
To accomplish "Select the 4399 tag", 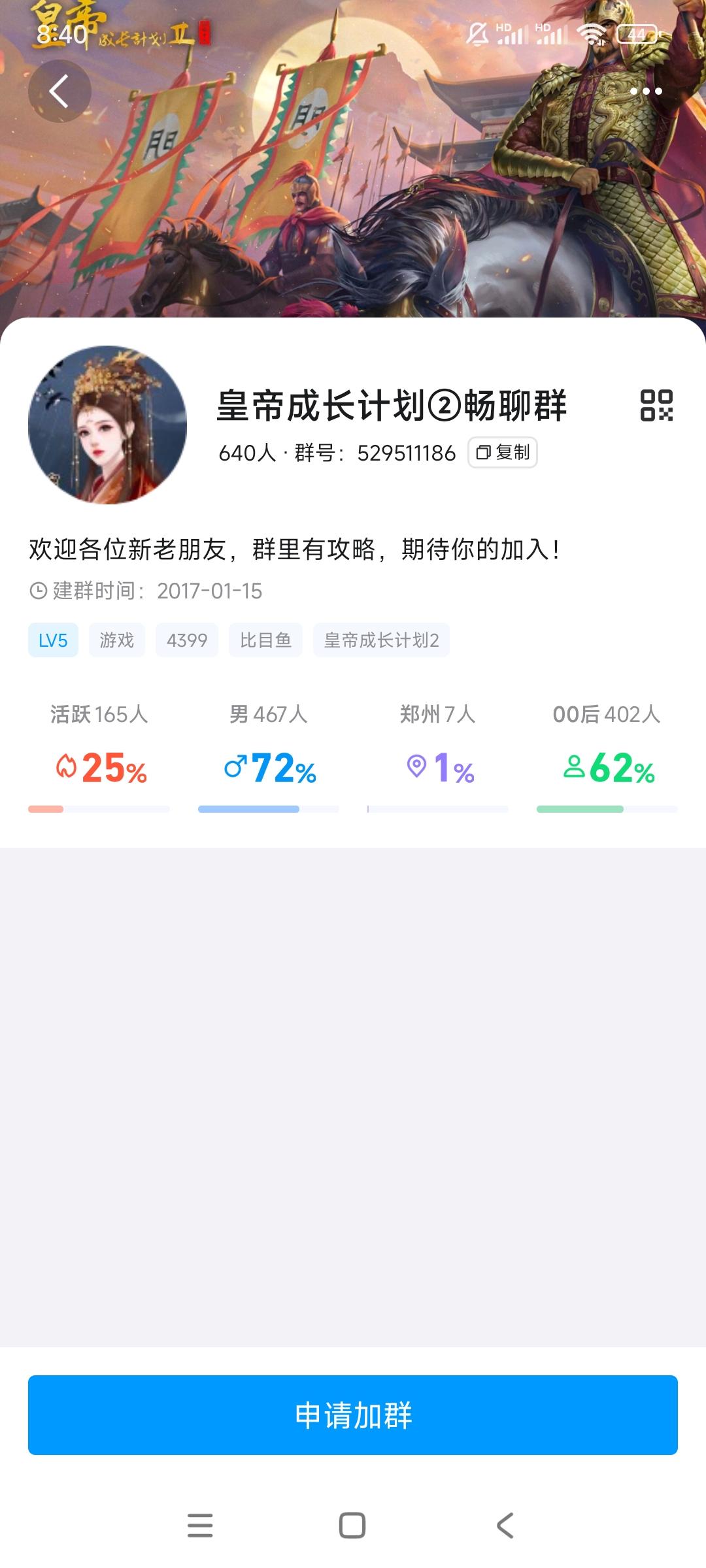I will [x=187, y=640].
